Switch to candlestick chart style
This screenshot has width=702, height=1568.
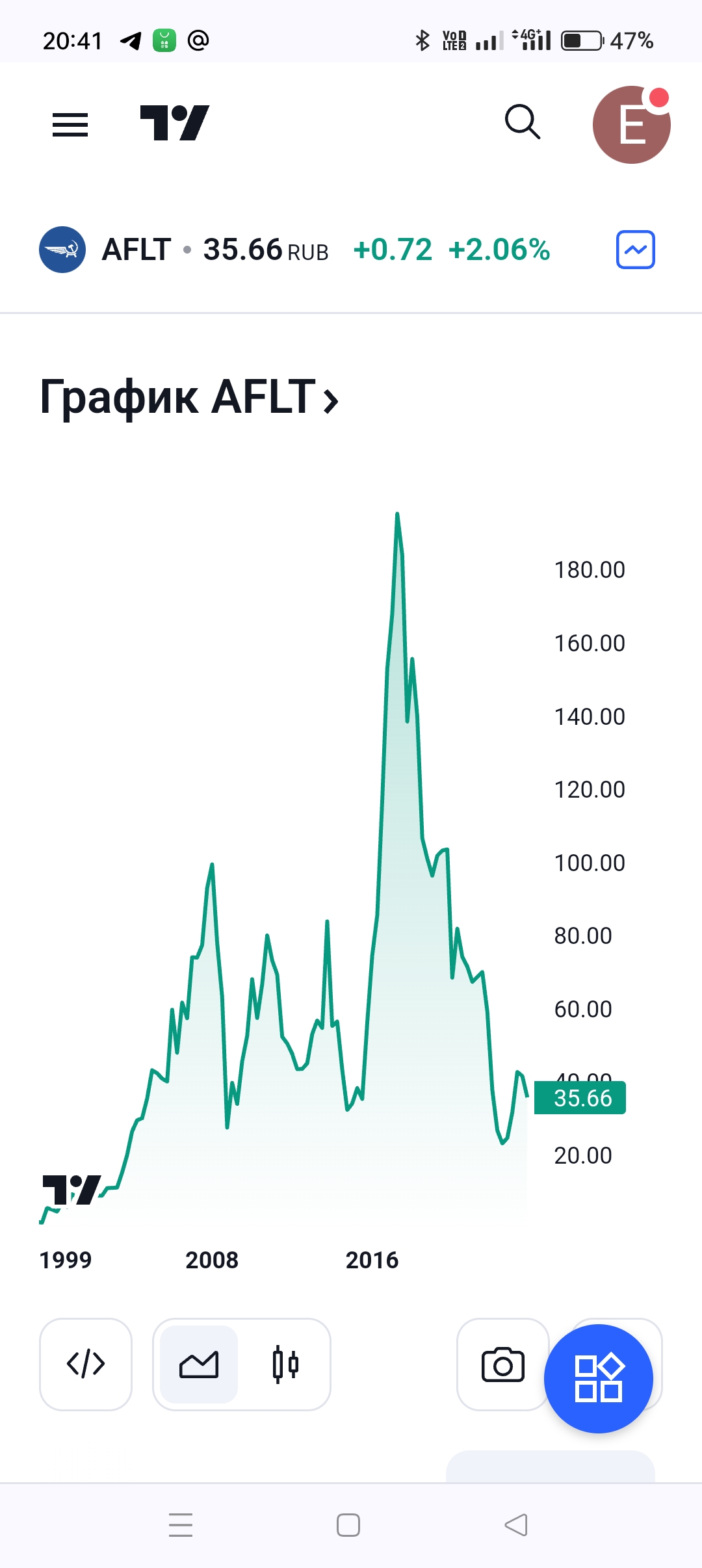(x=285, y=1364)
